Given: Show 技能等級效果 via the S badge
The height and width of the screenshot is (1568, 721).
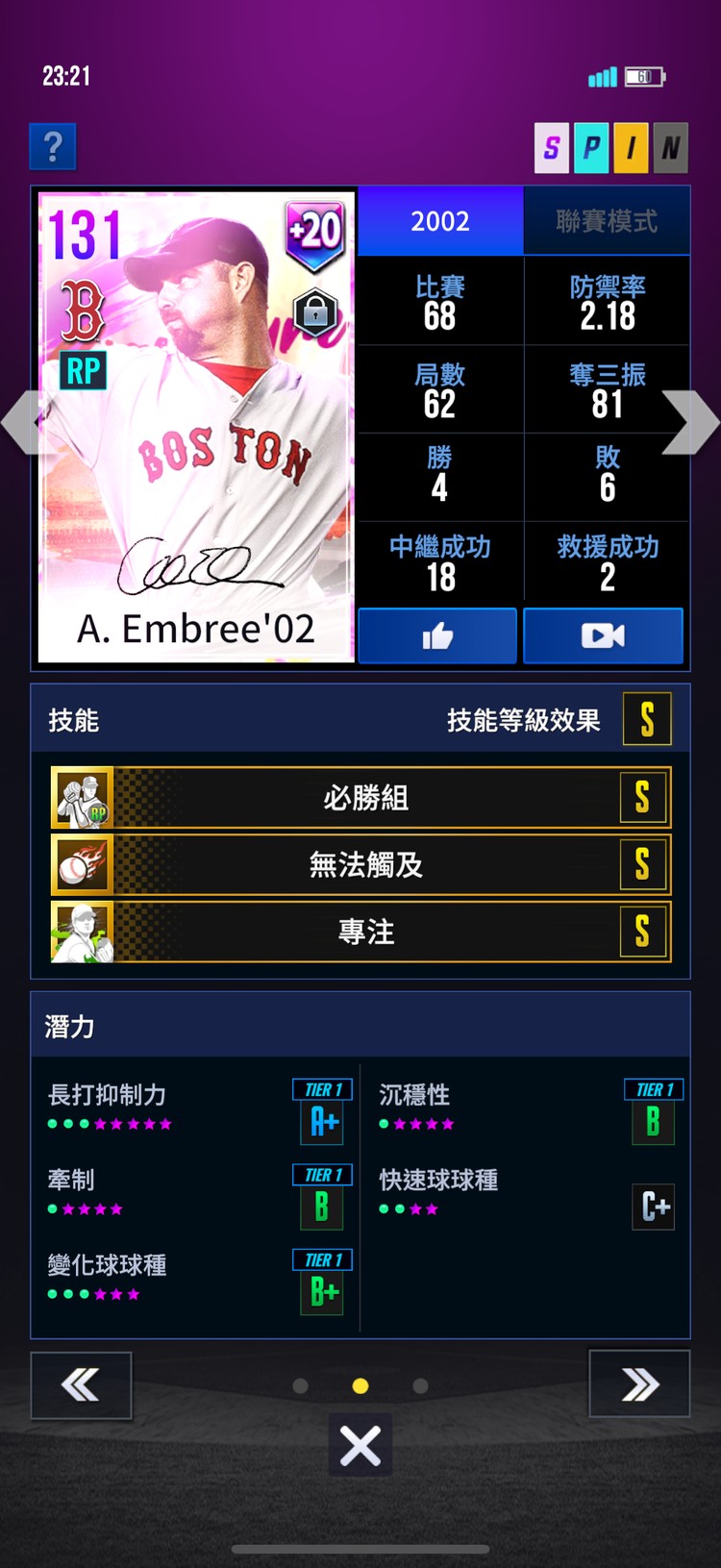Looking at the screenshot, I should pos(646,719).
